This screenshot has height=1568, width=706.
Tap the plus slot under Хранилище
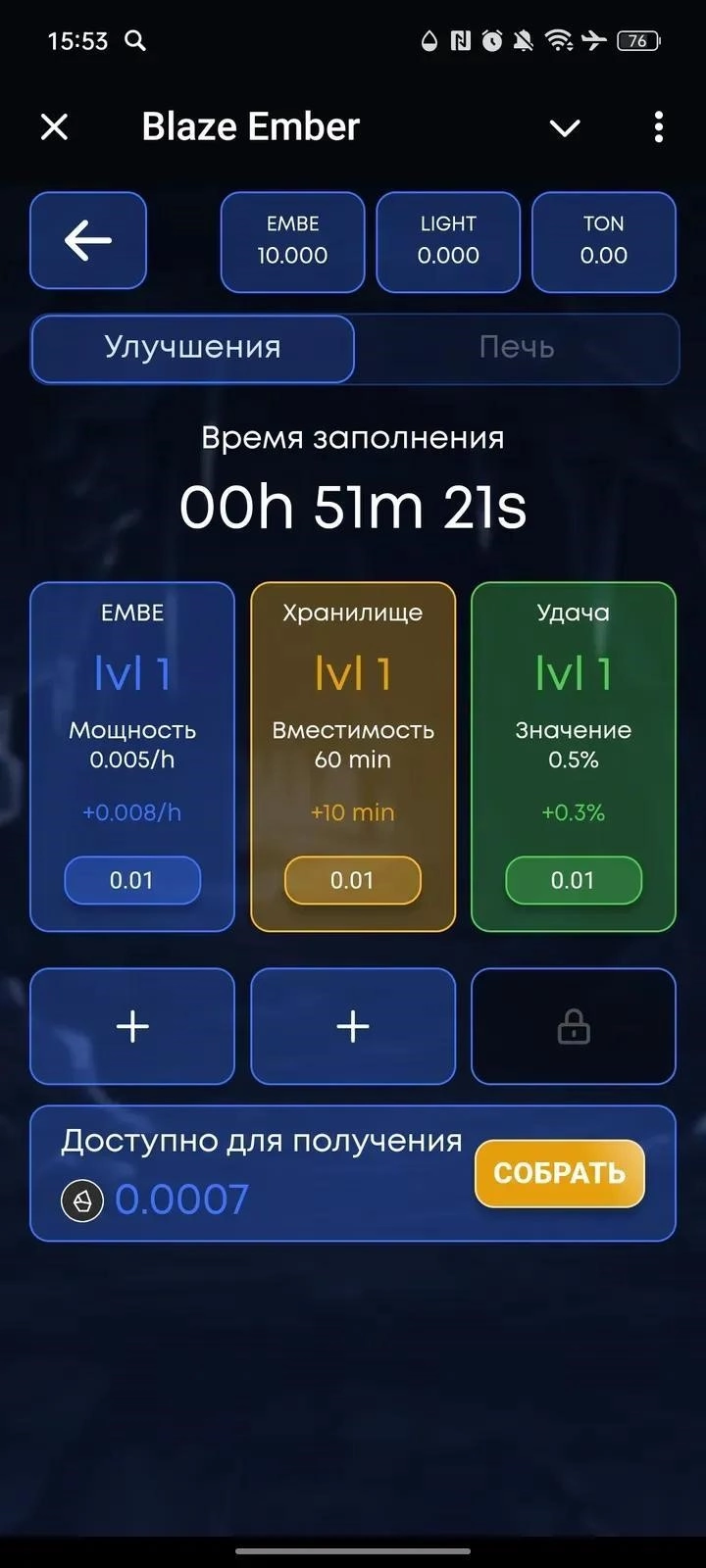click(x=353, y=1026)
